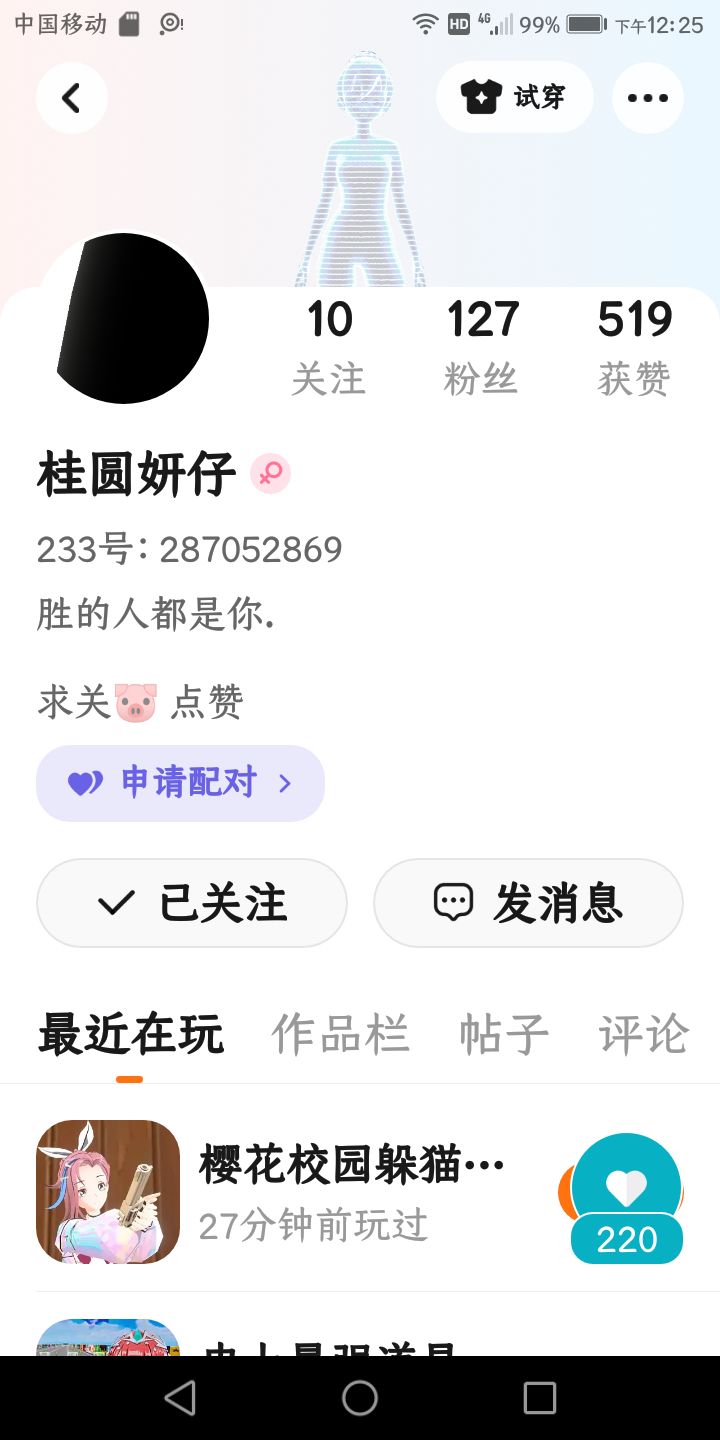Viewport: 720px width, 1440px height.
Task: Switch to the 评论 tab
Action: pos(644,1034)
